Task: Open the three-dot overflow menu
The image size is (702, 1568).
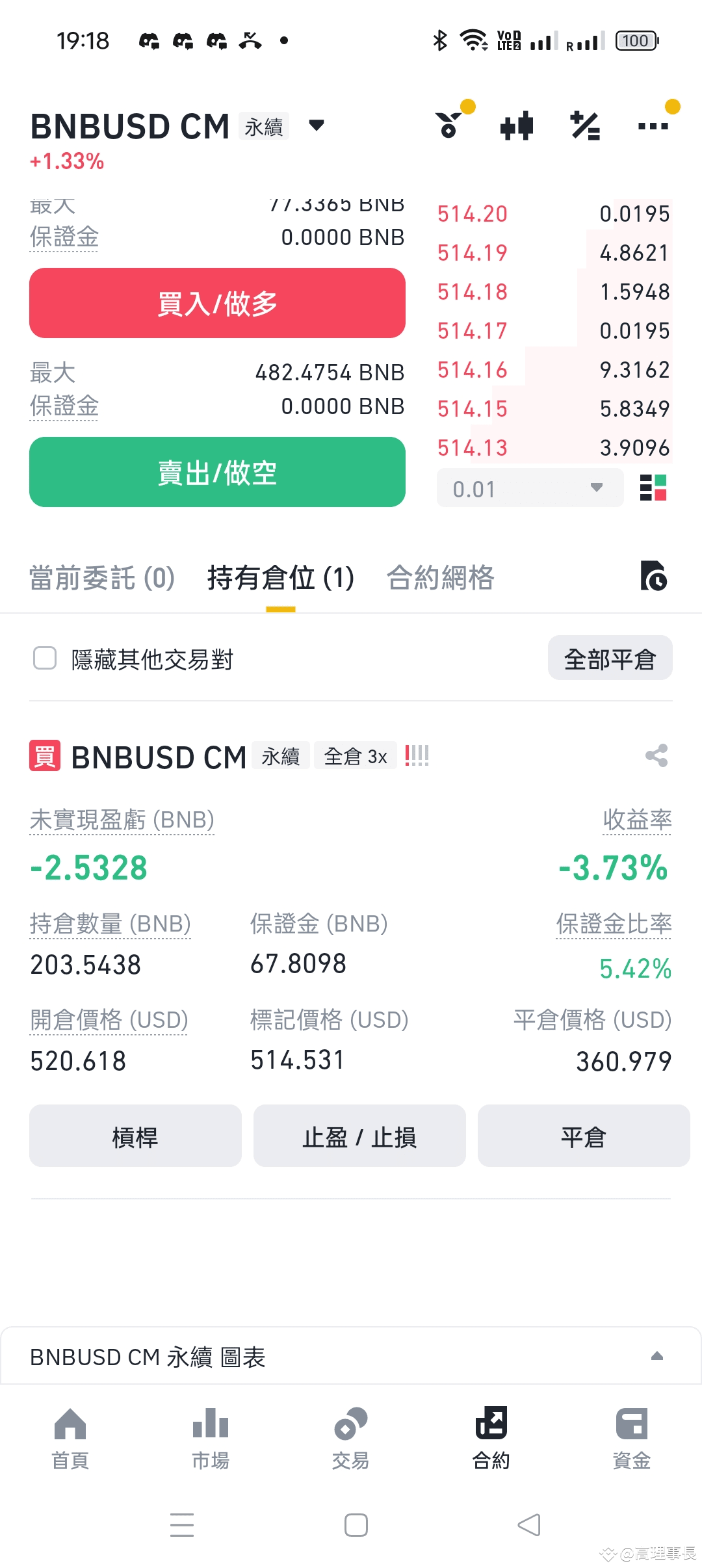Action: point(653,126)
